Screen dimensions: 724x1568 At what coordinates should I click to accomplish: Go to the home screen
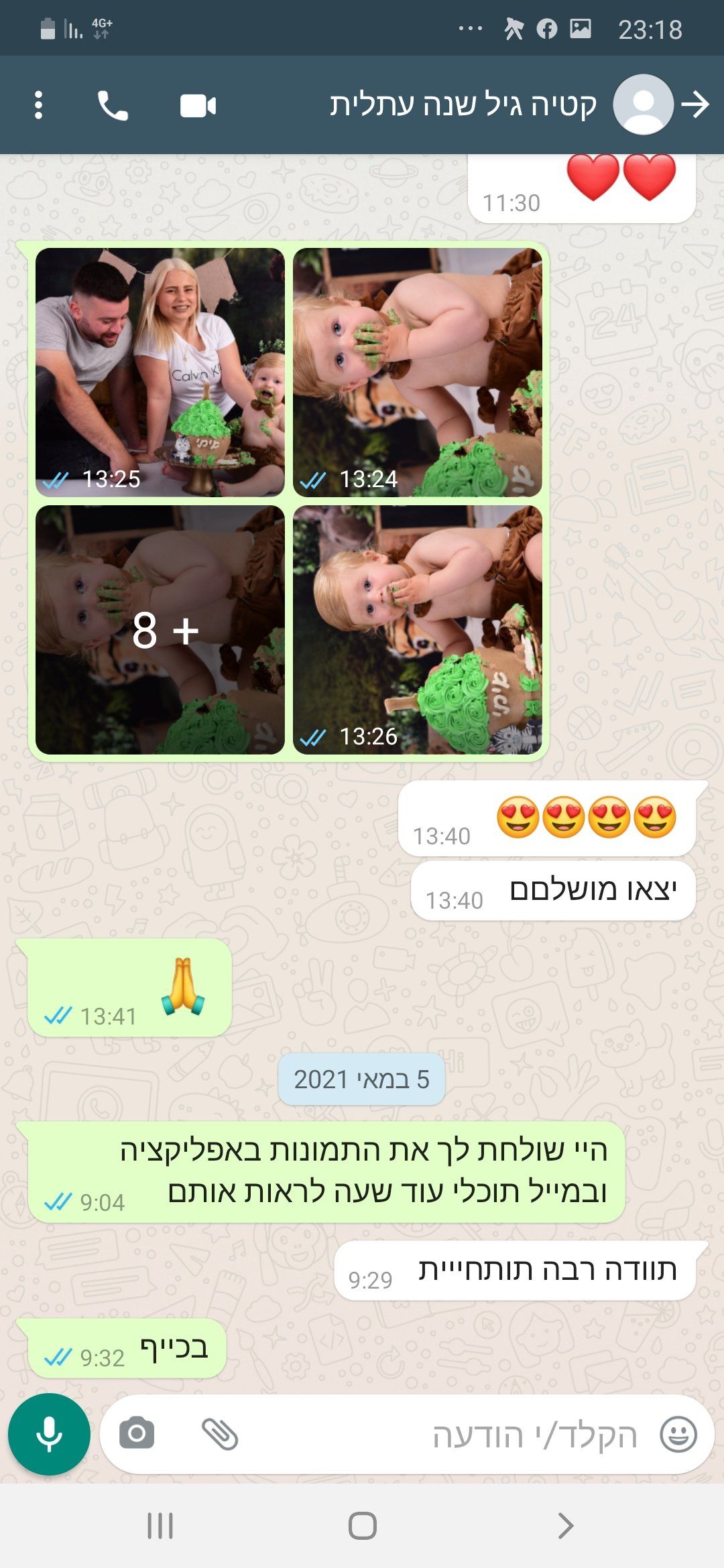(362, 1526)
